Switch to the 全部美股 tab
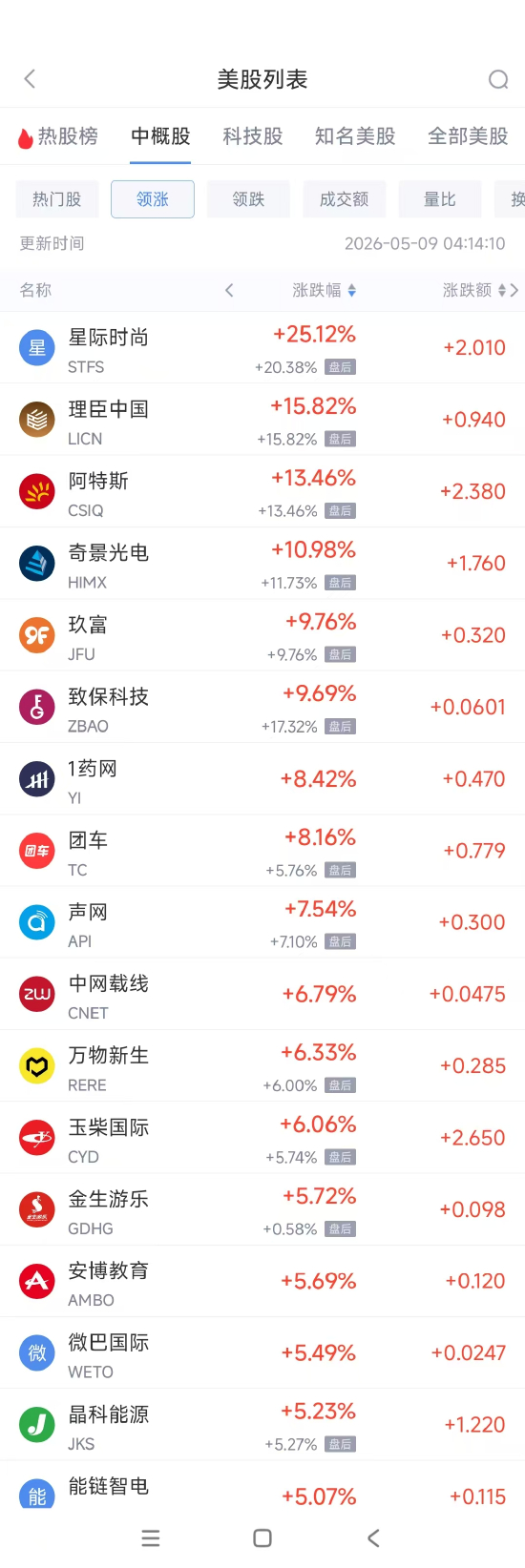The width and height of the screenshot is (525, 1568). tap(468, 136)
